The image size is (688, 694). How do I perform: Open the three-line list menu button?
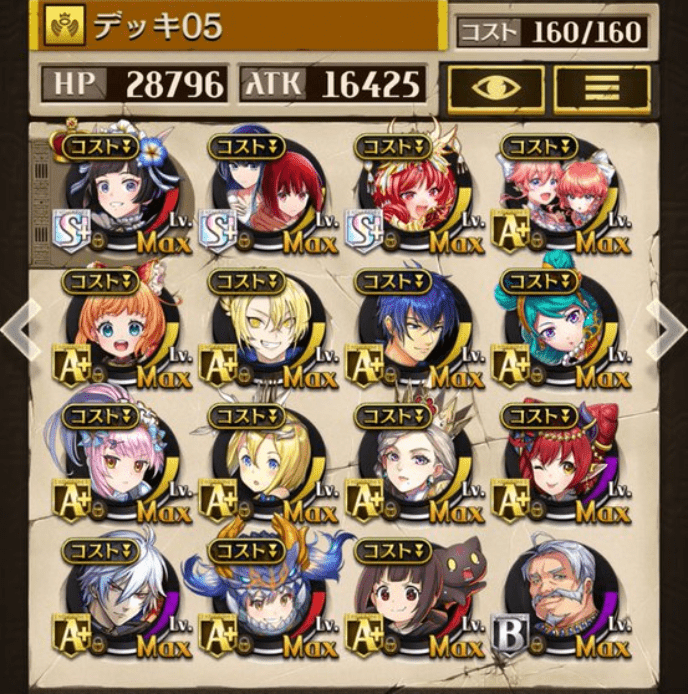click(602, 89)
